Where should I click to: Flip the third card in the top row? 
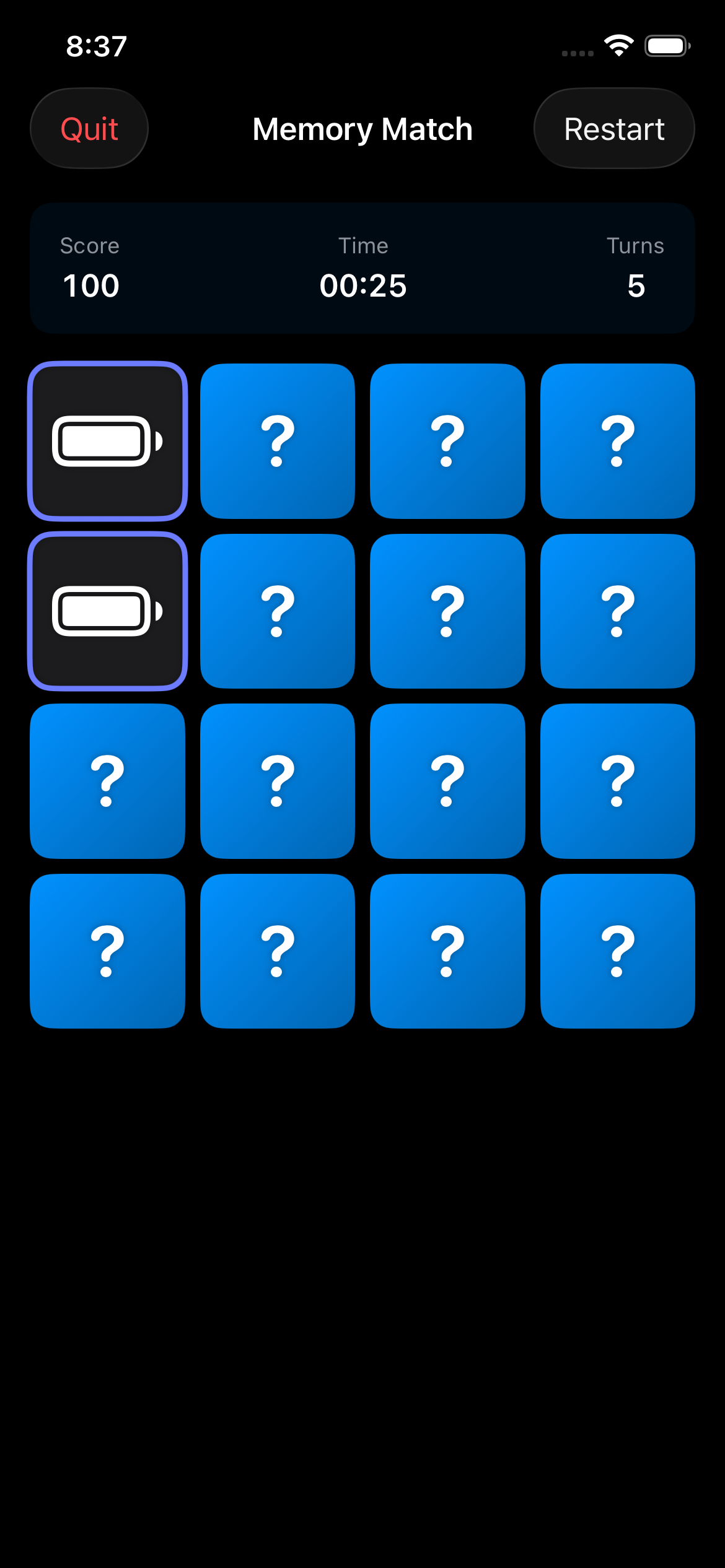(448, 441)
